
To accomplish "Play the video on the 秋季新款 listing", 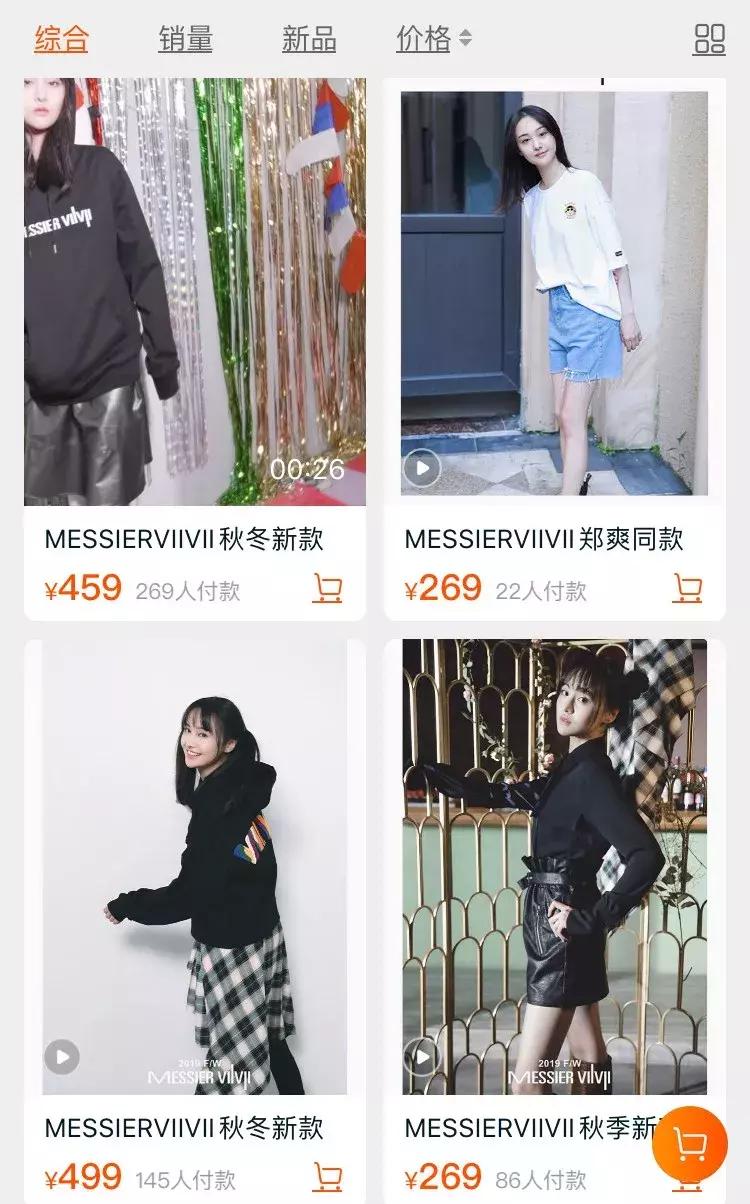I will pos(424,1055).
